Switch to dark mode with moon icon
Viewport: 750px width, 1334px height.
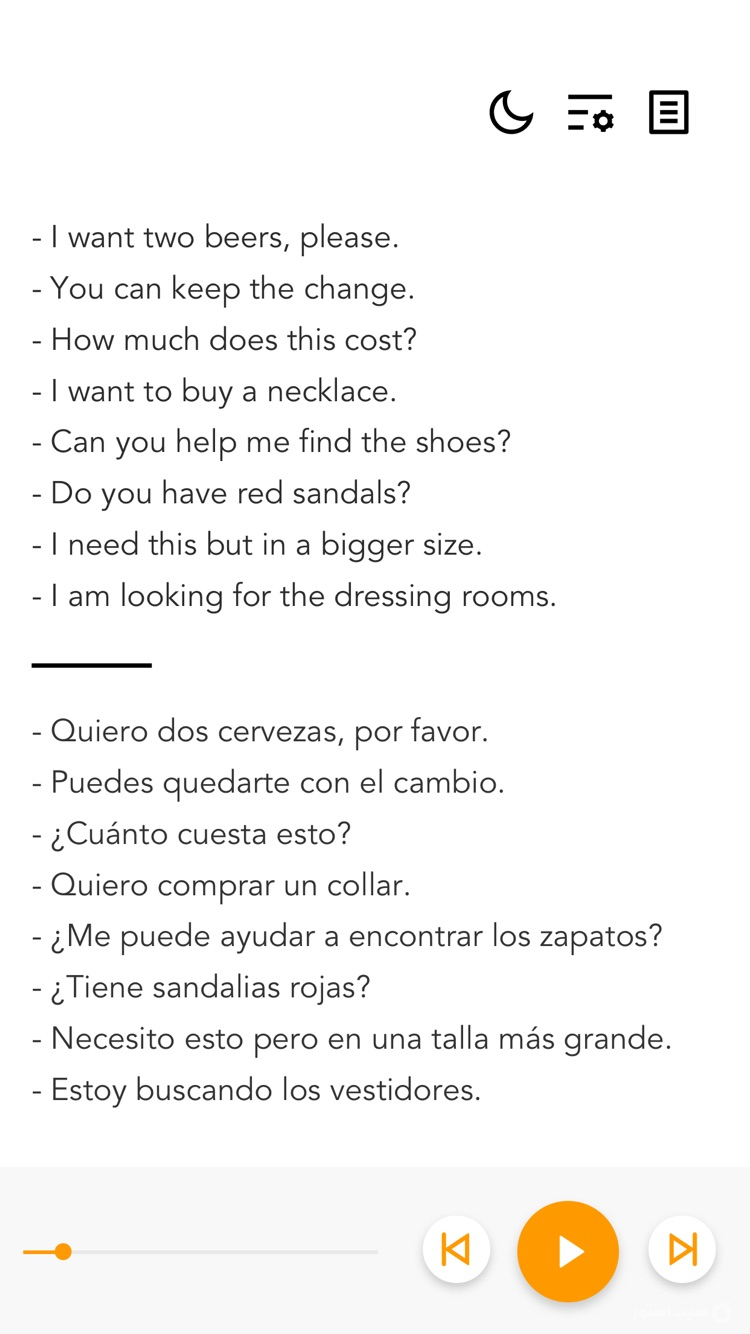click(511, 112)
